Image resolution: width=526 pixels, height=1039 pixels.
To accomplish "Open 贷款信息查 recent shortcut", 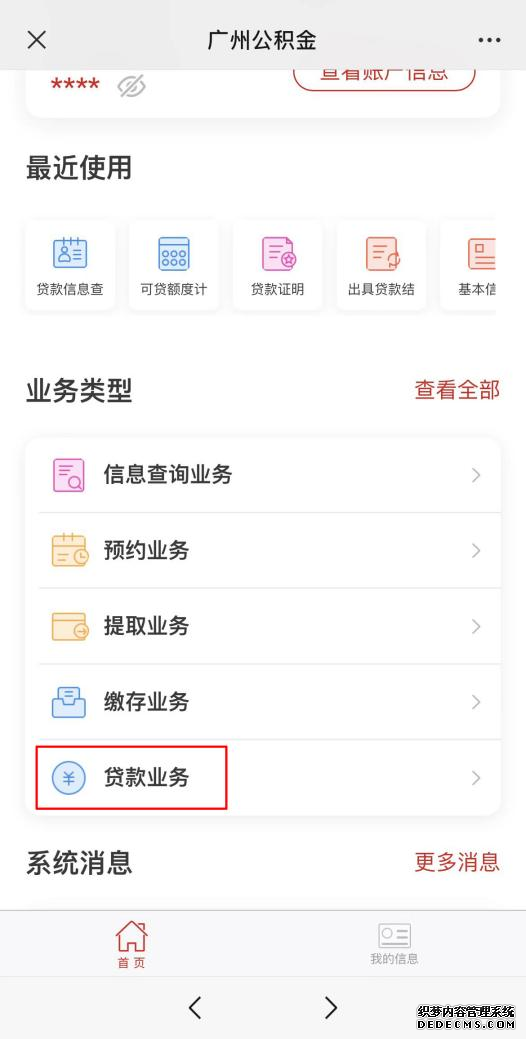I will point(70,266).
